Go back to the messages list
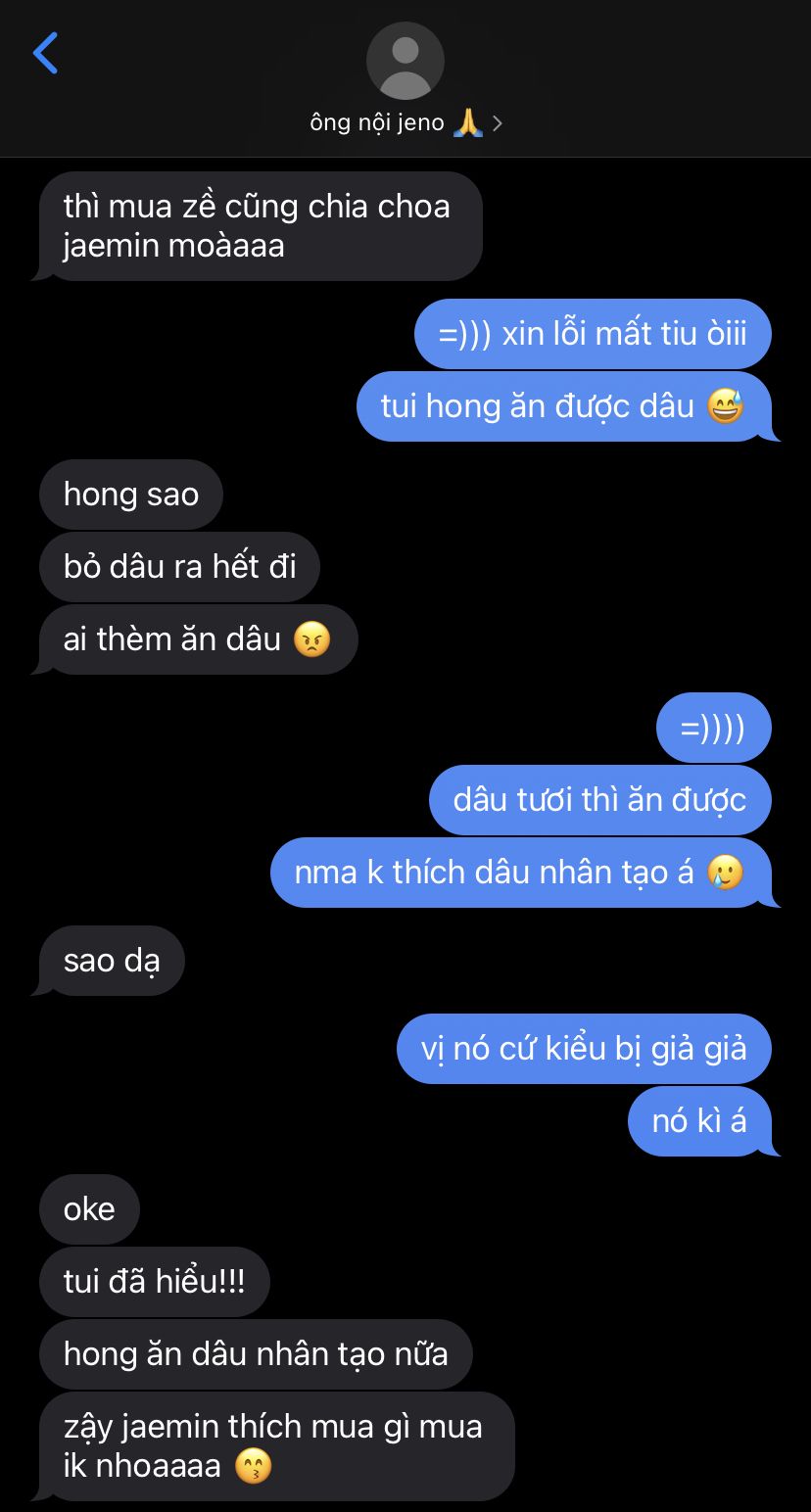This screenshot has width=811, height=1512. tap(45, 53)
